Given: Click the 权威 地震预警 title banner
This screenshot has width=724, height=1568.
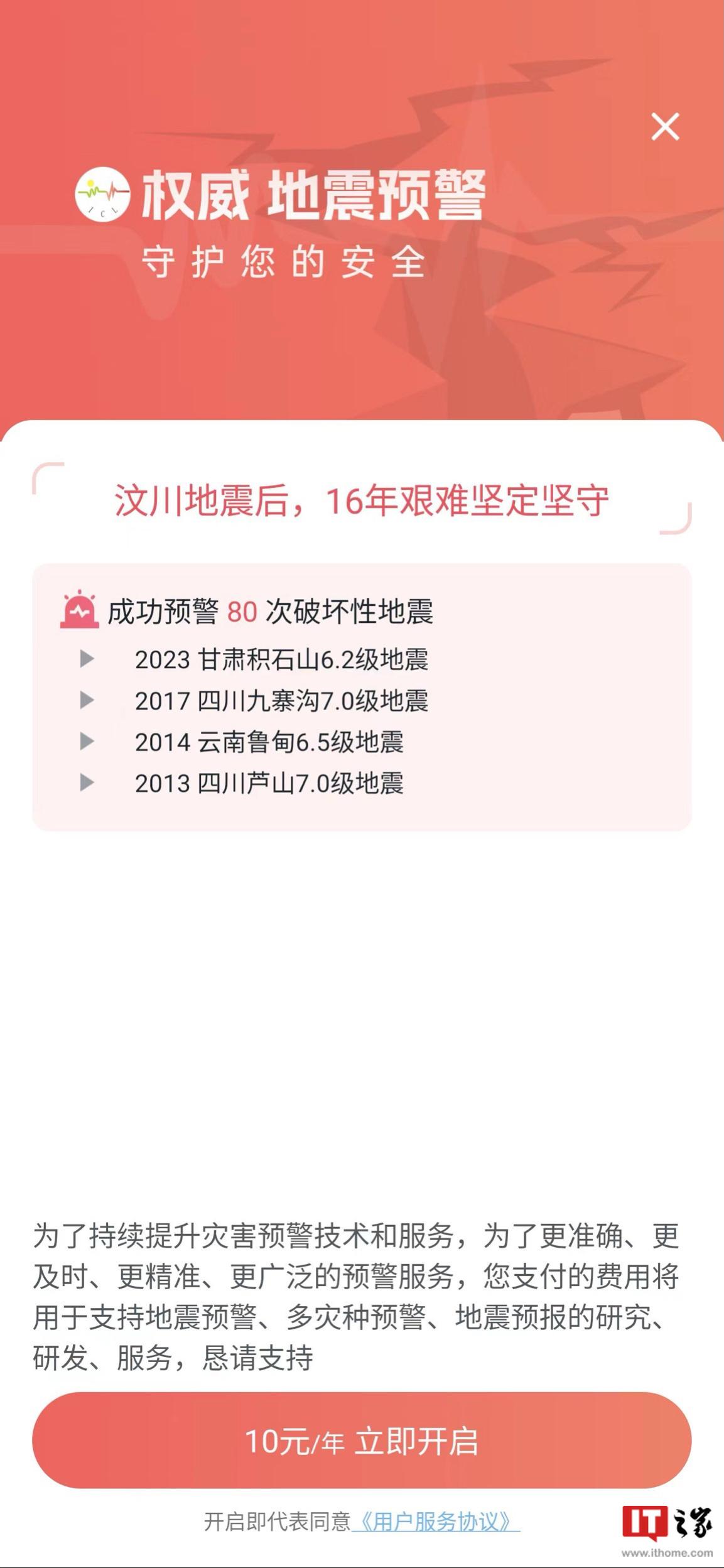Looking at the screenshot, I should pyautogui.click(x=308, y=198).
